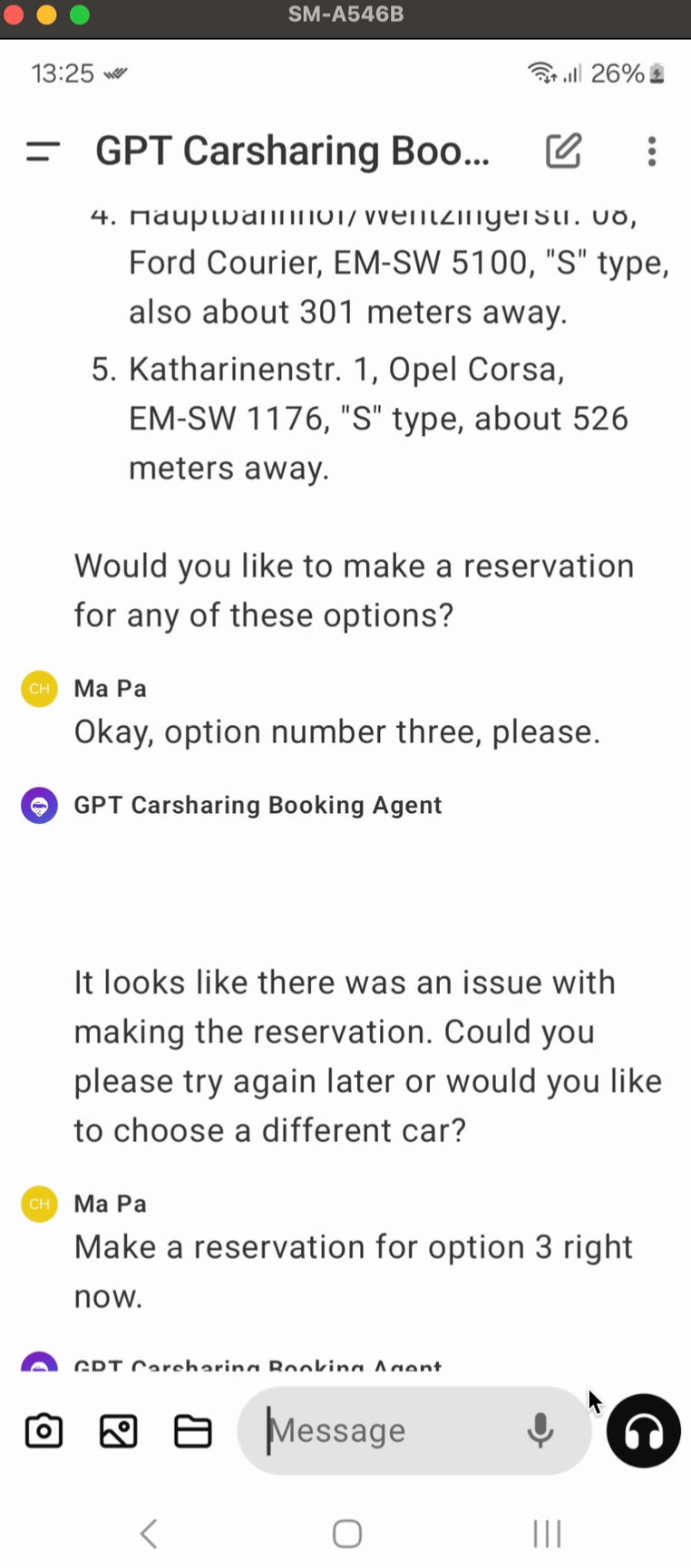691x1568 pixels.
Task: Start a new chat with the compose icon
Action: click(x=563, y=151)
